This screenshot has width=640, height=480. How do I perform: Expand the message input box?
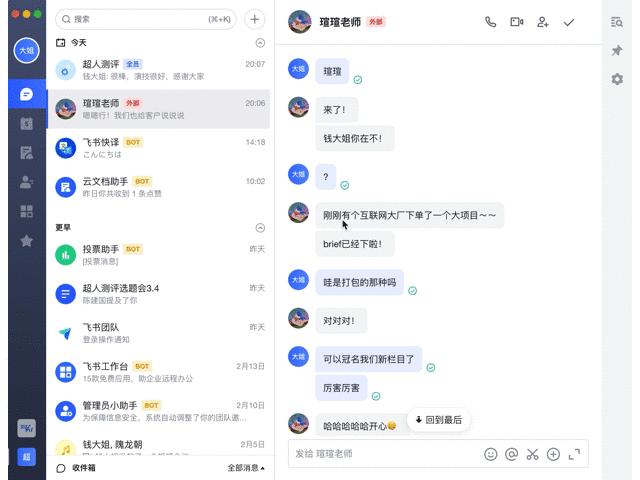point(575,454)
